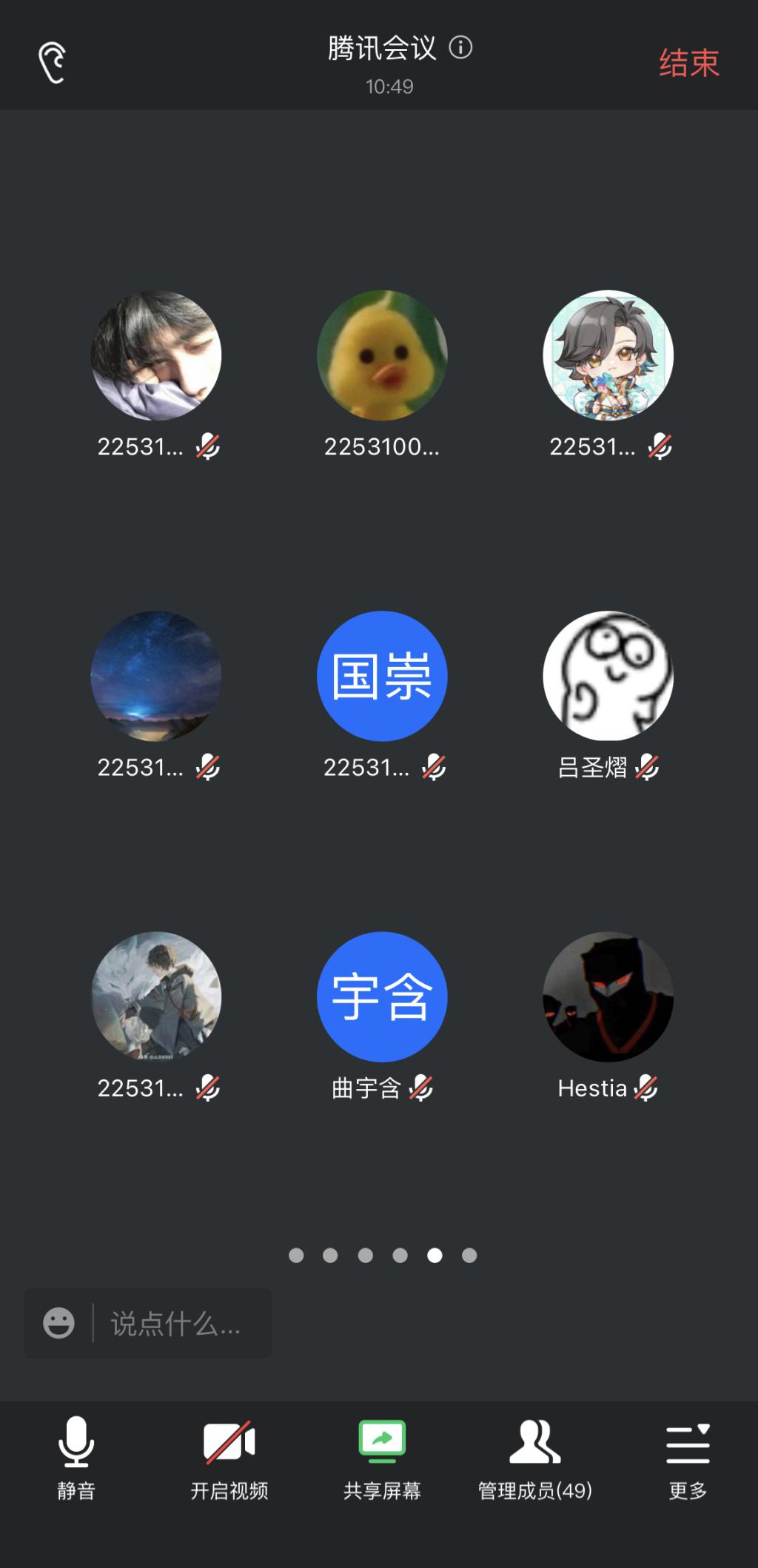This screenshot has height=1568, width=758.
Task: End the meeting with 结束
Action: 689,63
